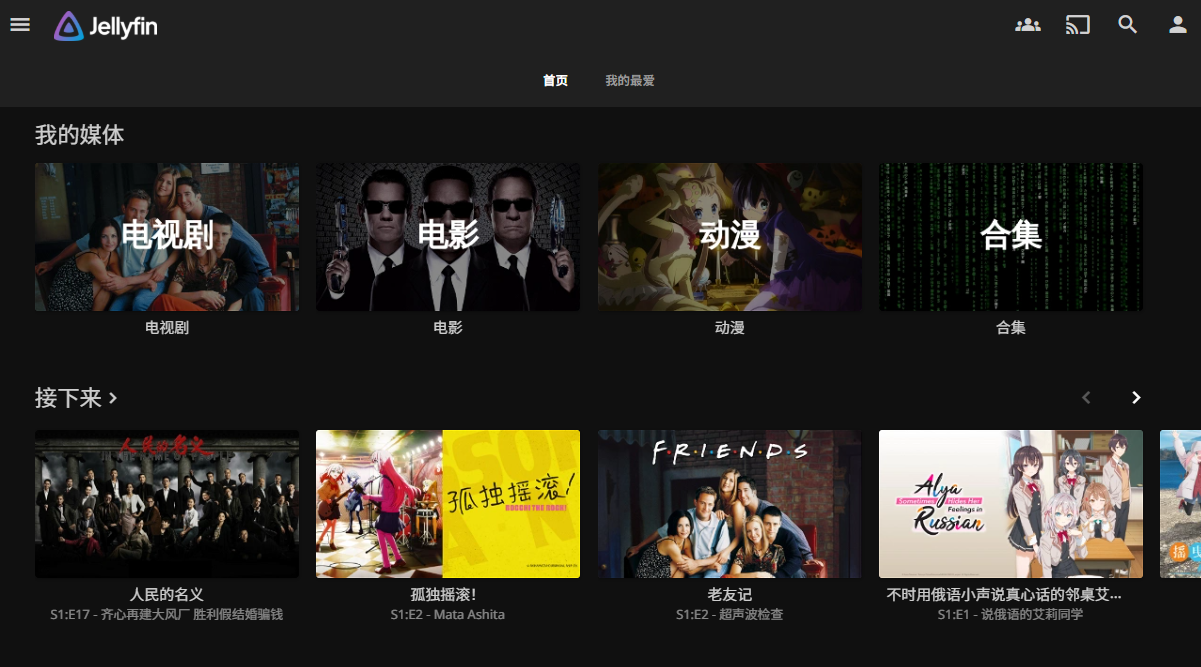Open the 合集 media library
The image size is (1201, 667).
click(1011, 237)
